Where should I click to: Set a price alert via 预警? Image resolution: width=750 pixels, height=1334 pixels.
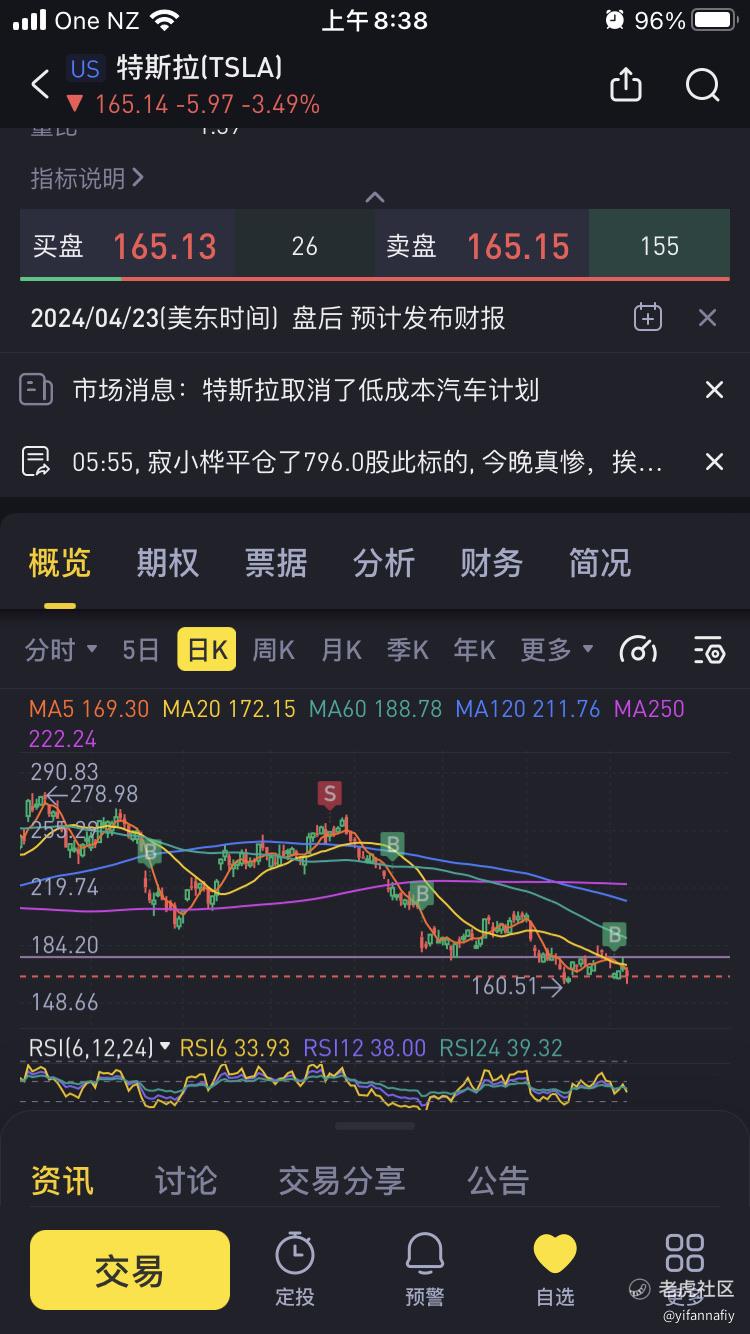point(425,1270)
